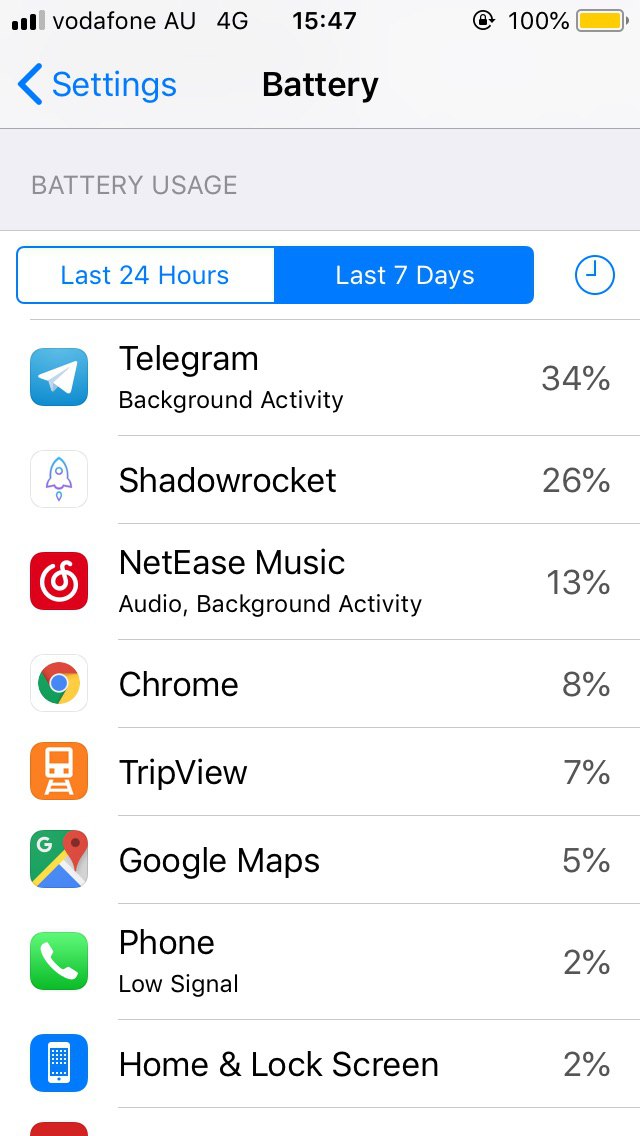Image resolution: width=640 pixels, height=1136 pixels.
Task: Select the Chrome usage row
Action: (320, 684)
